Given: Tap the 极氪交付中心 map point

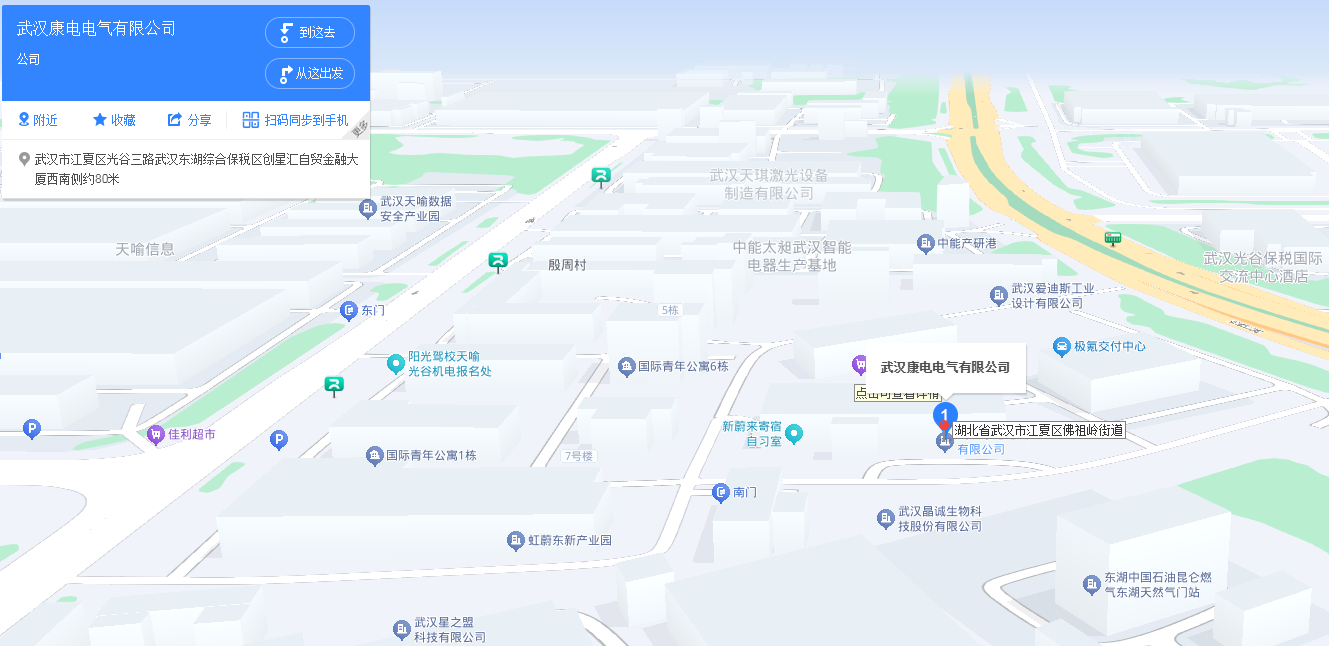Looking at the screenshot, I should coord(1099,346).
